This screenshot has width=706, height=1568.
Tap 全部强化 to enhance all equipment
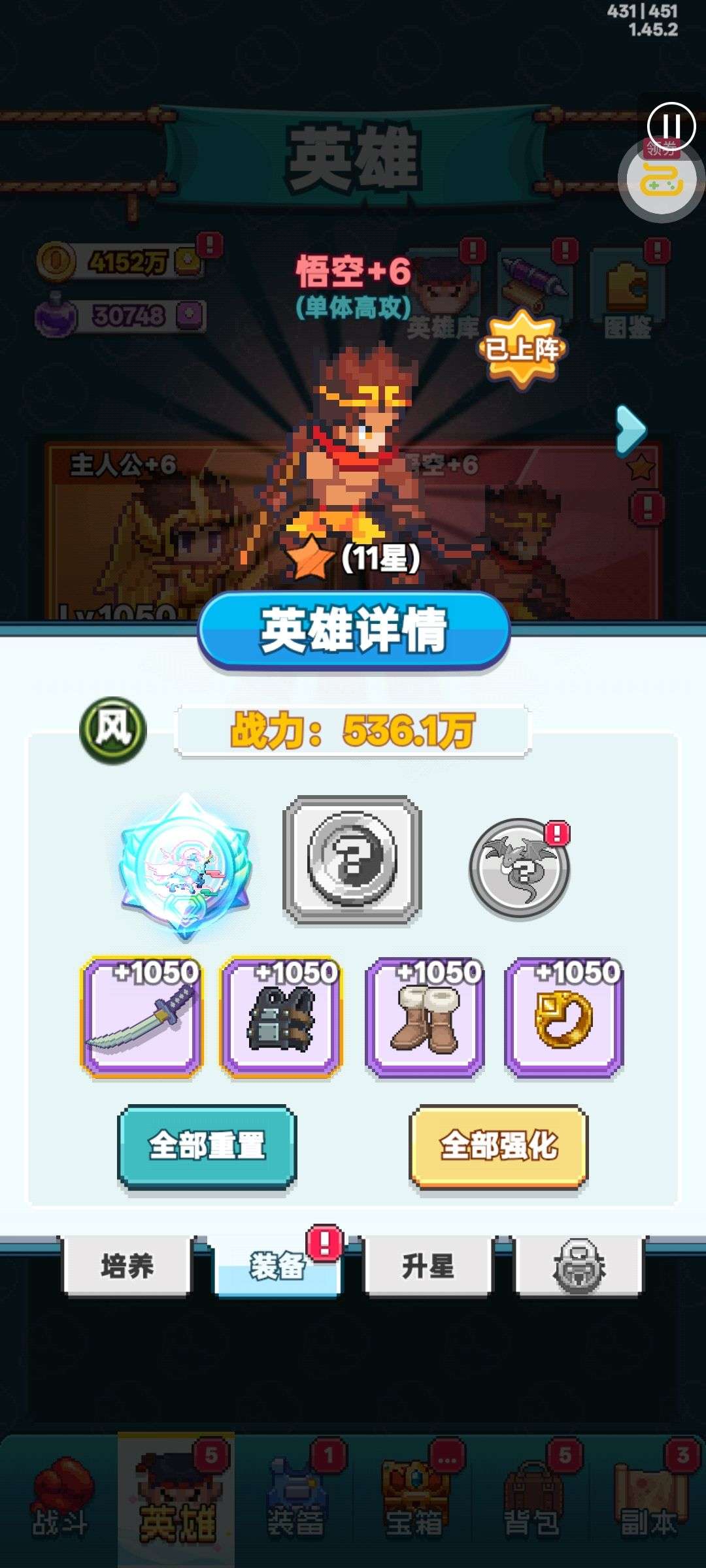coord(498,1145)
